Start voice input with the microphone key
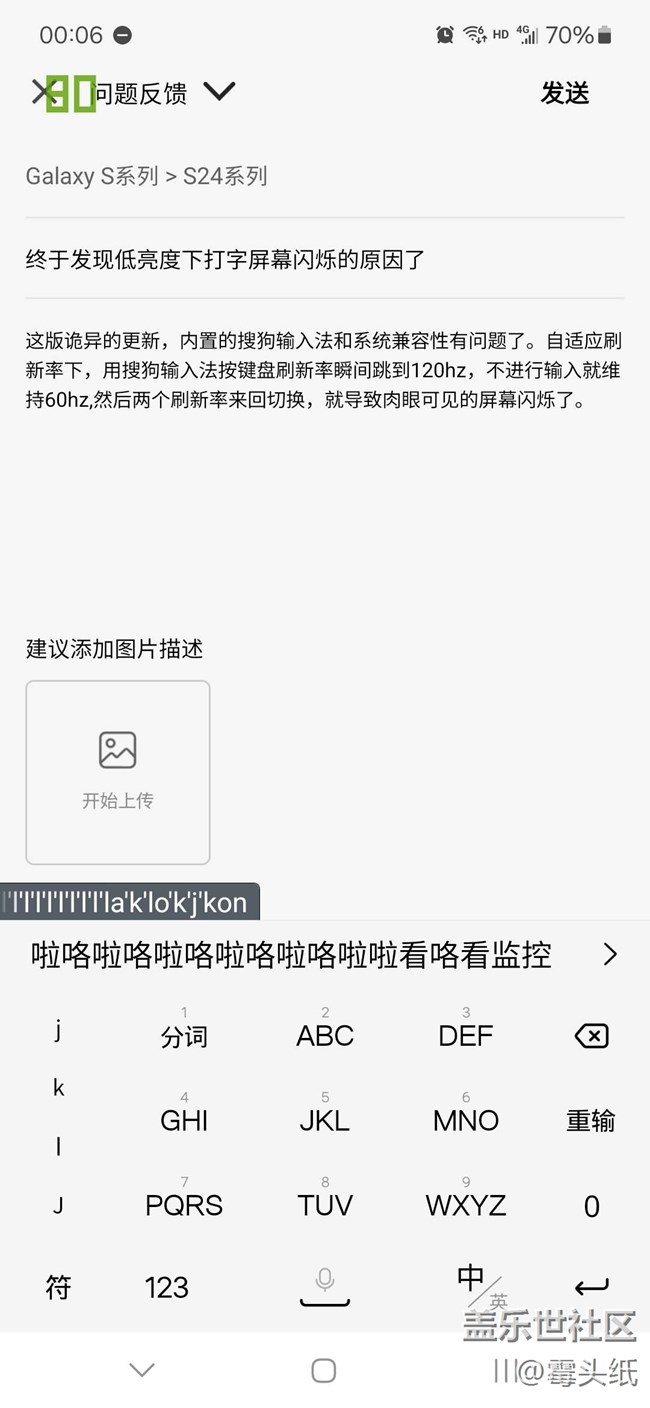 pos(325,1285)
